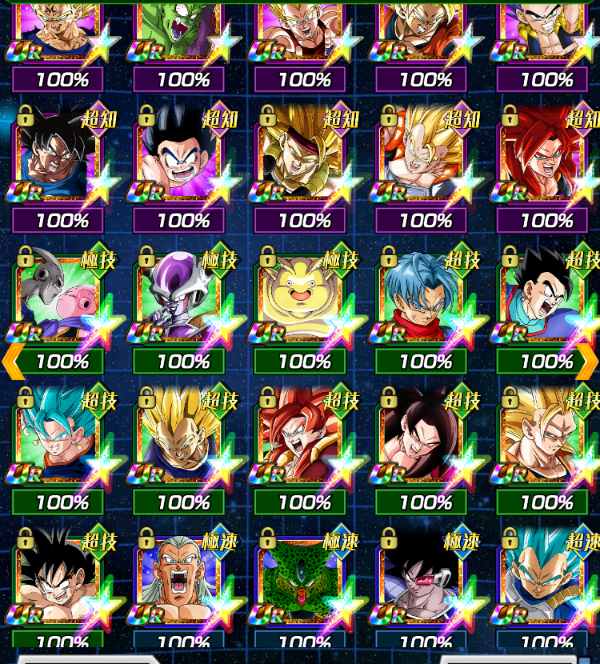
Task: Open the green Cell character card
Action: coord(304,582)
